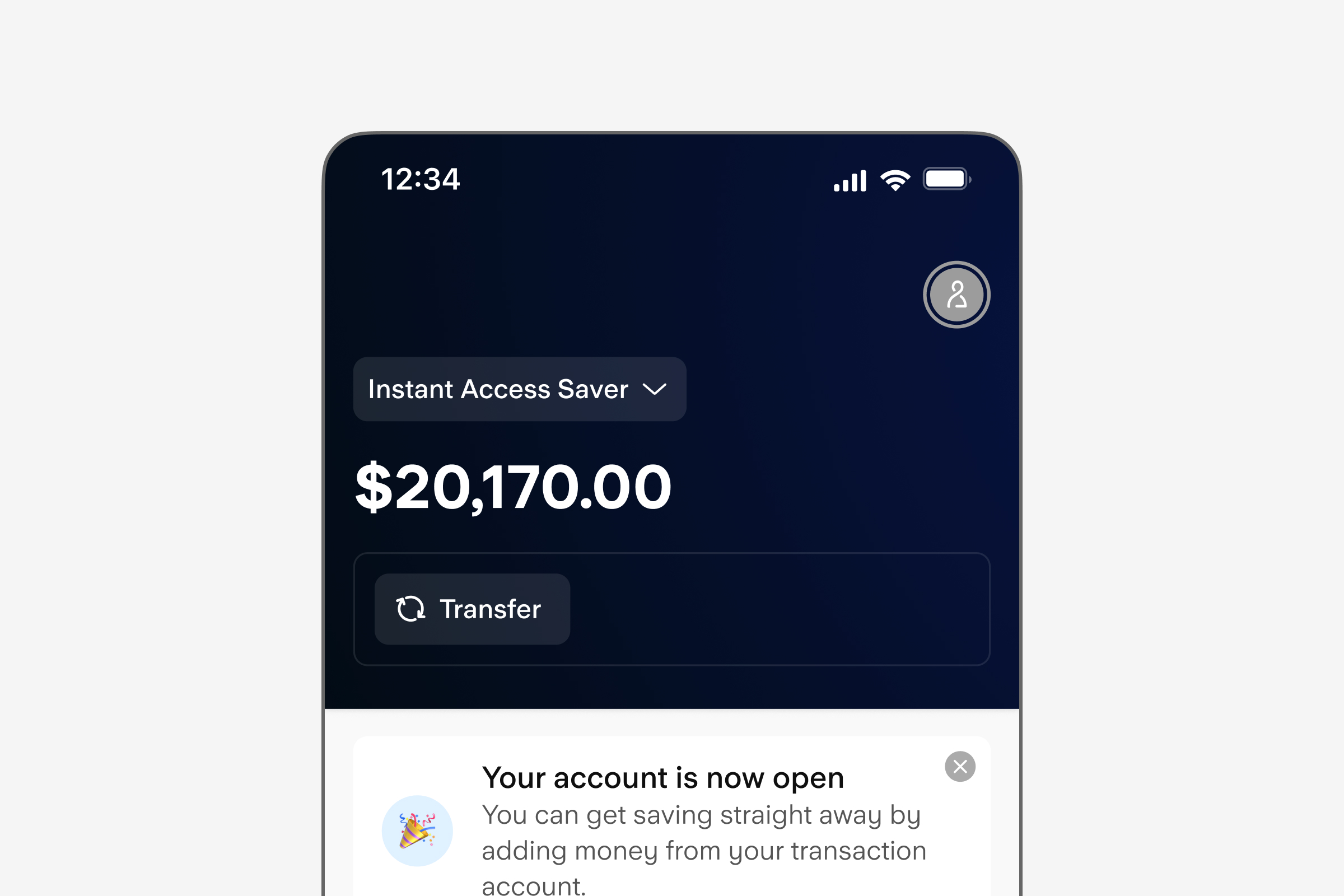
Task: Start a Transfer
Action: coord(472,609)
